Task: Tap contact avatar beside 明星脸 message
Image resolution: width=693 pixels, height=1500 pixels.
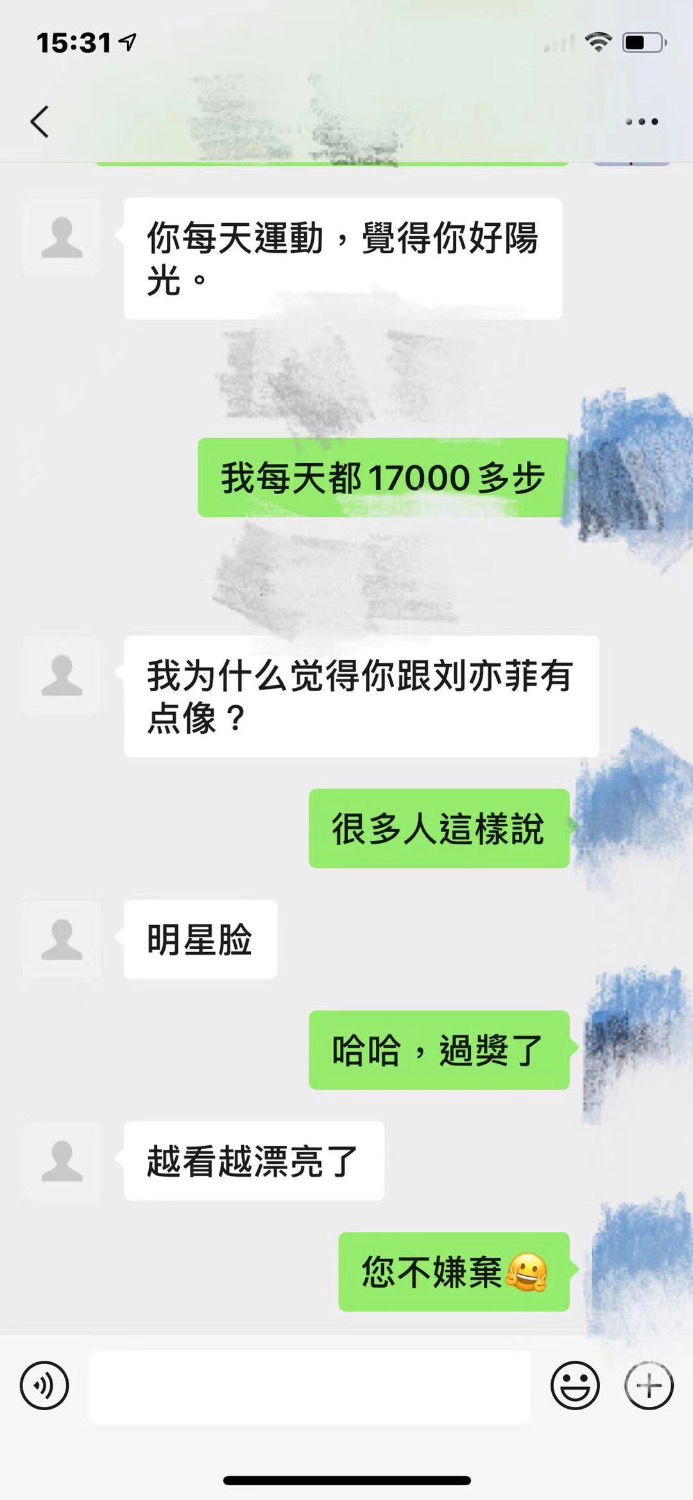Action: 61,940
